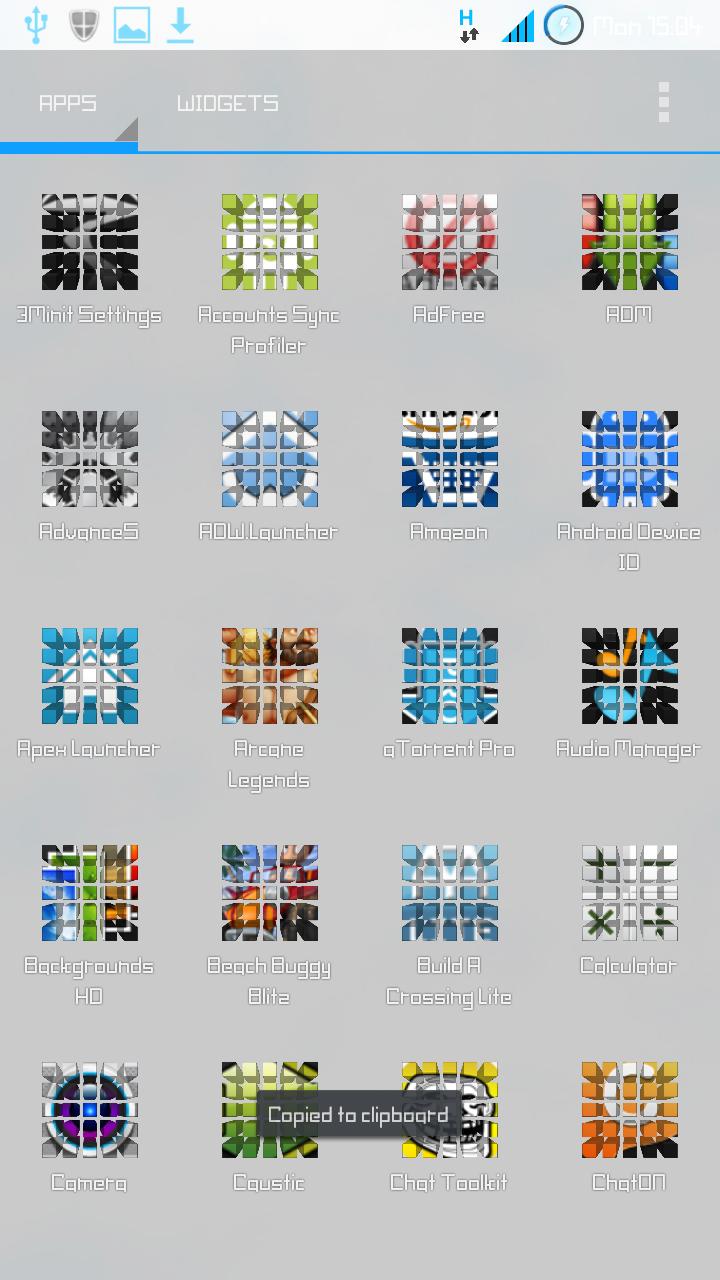Open the overflow menu
720x1280 pixels.
[x=664, y=103]
